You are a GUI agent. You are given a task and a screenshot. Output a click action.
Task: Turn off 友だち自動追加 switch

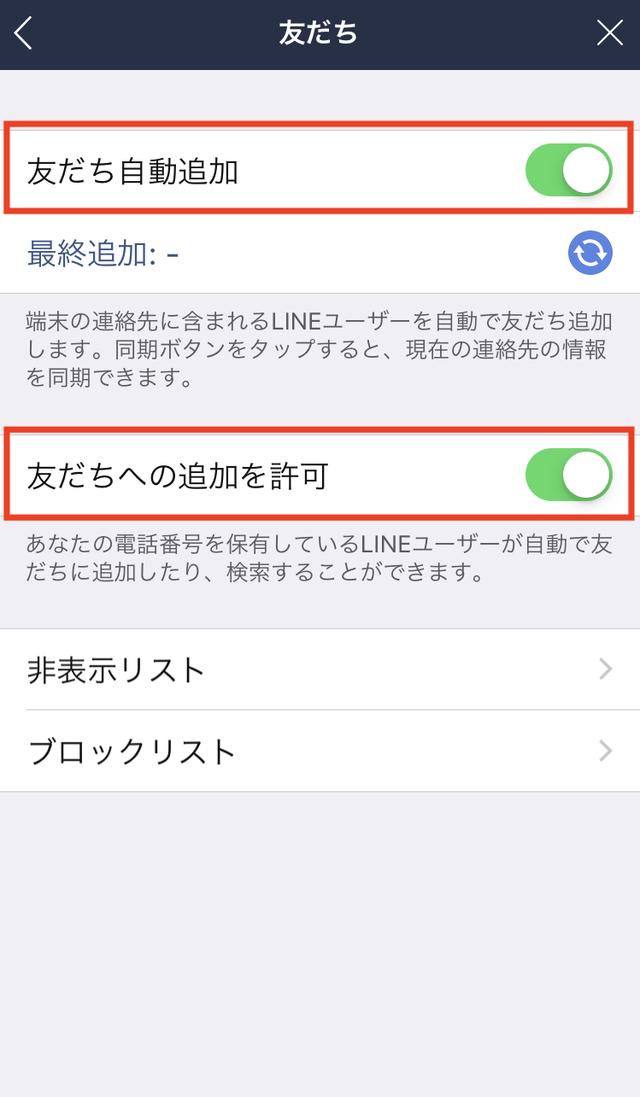coord(569,170)
